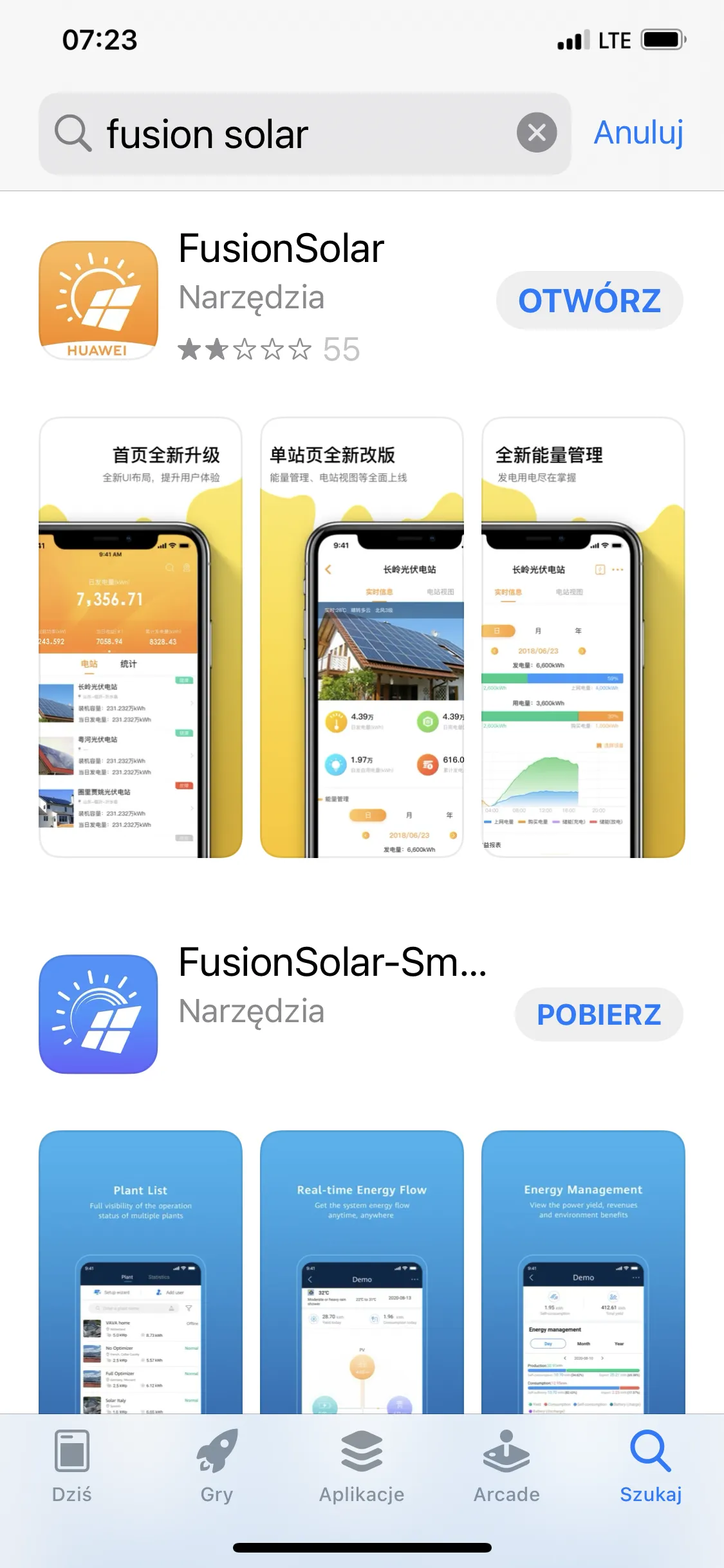
Task: View first FusionSolar screenshot with orange dashboard
Action: pos(140,637)
